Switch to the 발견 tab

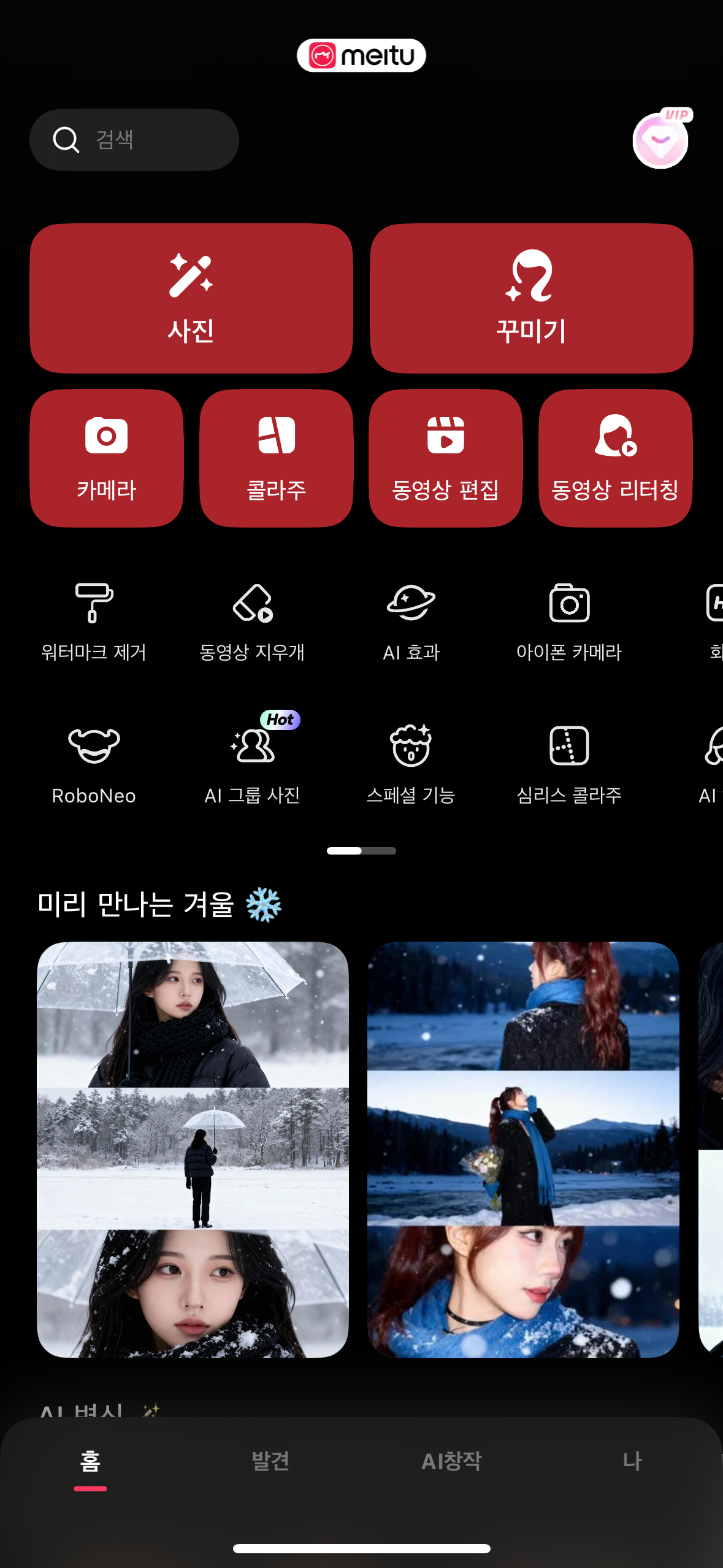pyautogui.click(x=270, y=1461)
